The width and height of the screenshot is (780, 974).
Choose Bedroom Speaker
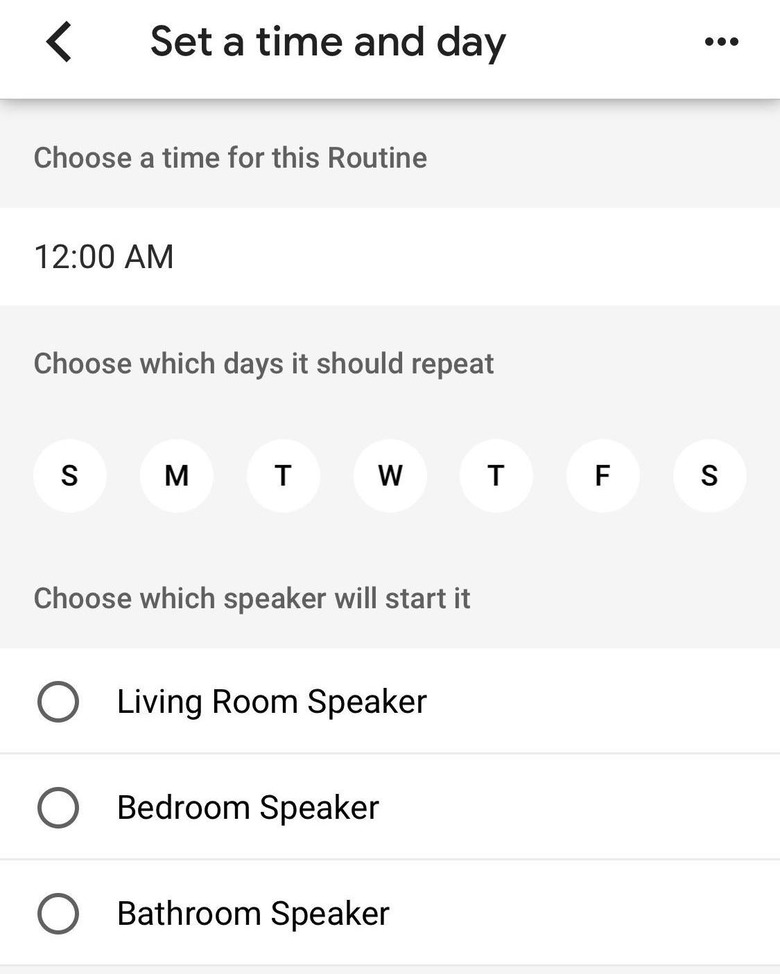point(58,808)
